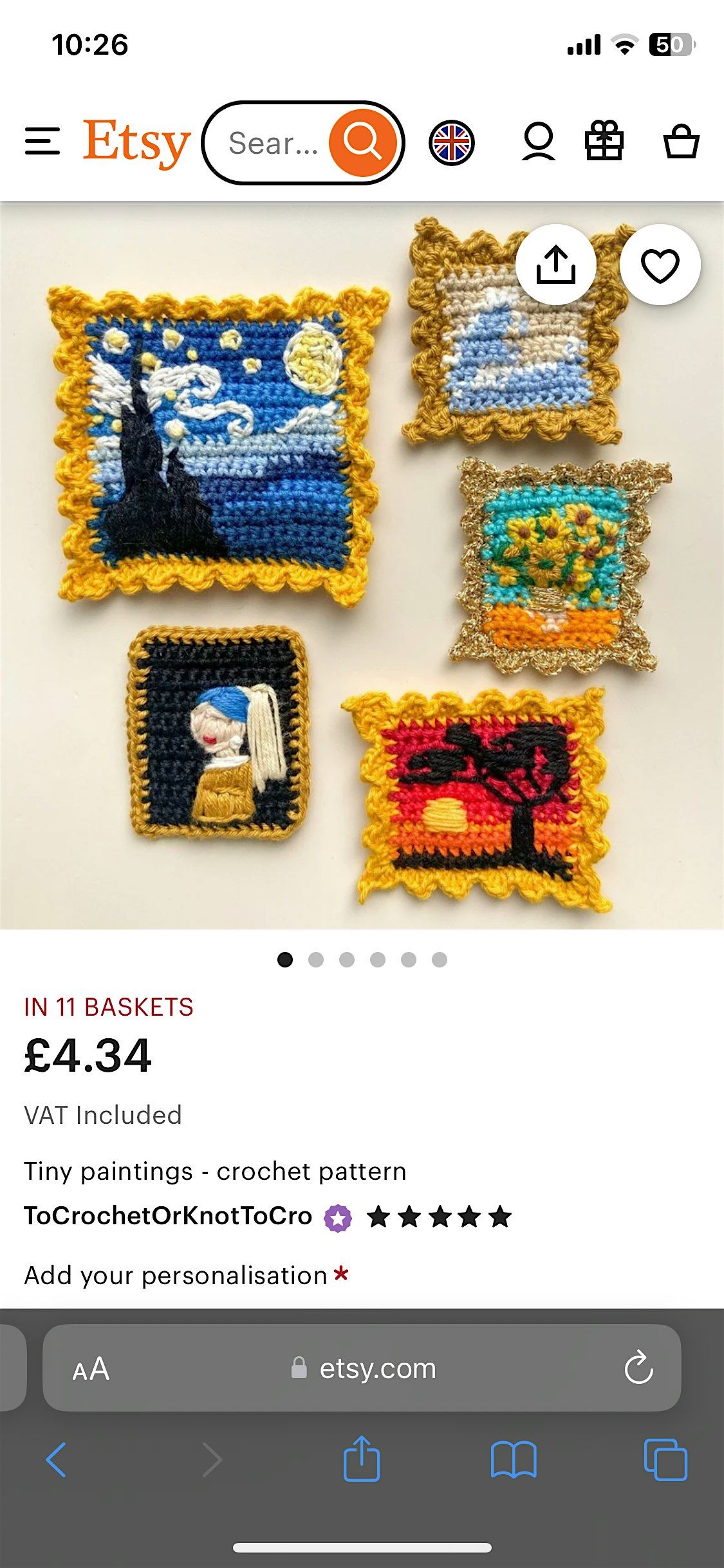Image resolution: width=724 pixels, height=1568 pixels.
Task: Reload the page
Action: point(638,1368)
